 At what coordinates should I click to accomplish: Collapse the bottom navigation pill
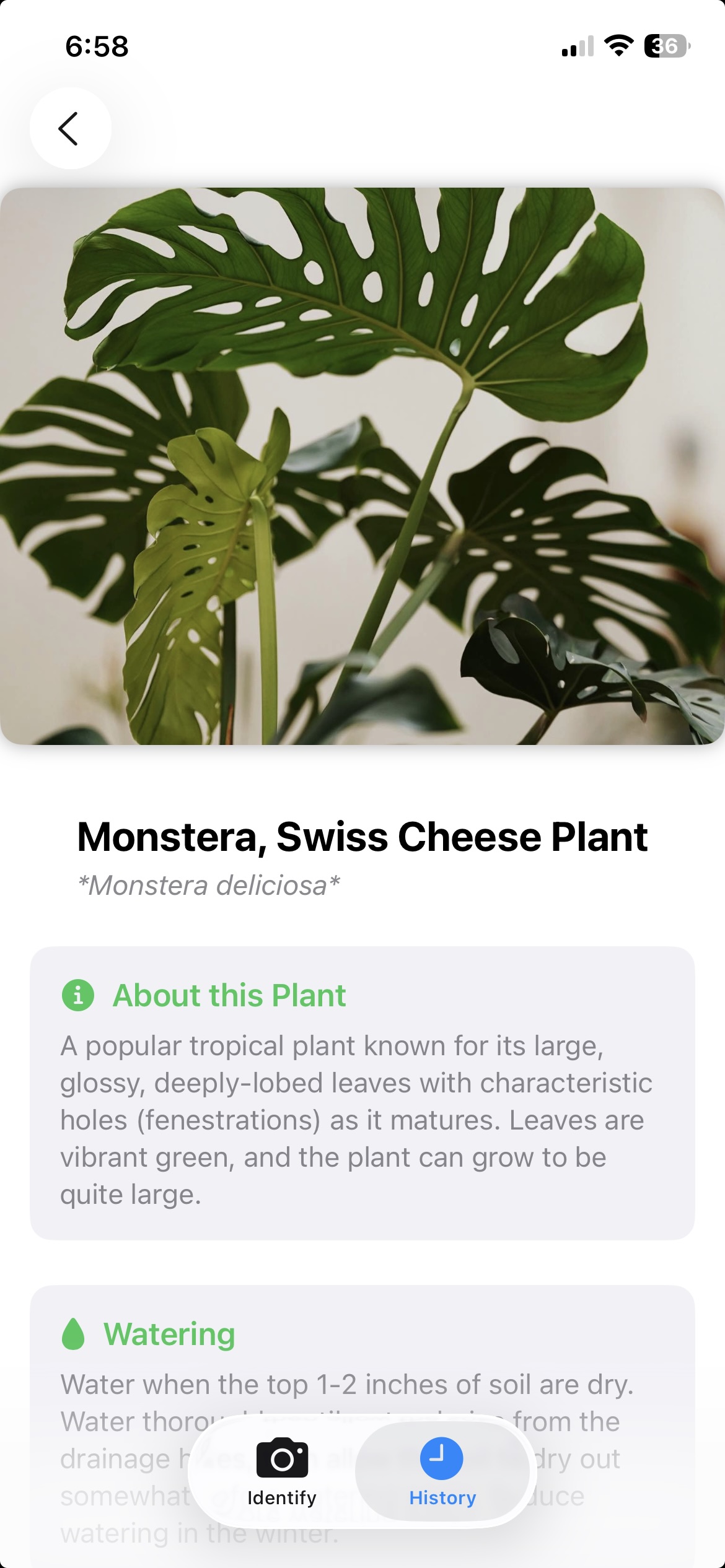coord(362,1474)
